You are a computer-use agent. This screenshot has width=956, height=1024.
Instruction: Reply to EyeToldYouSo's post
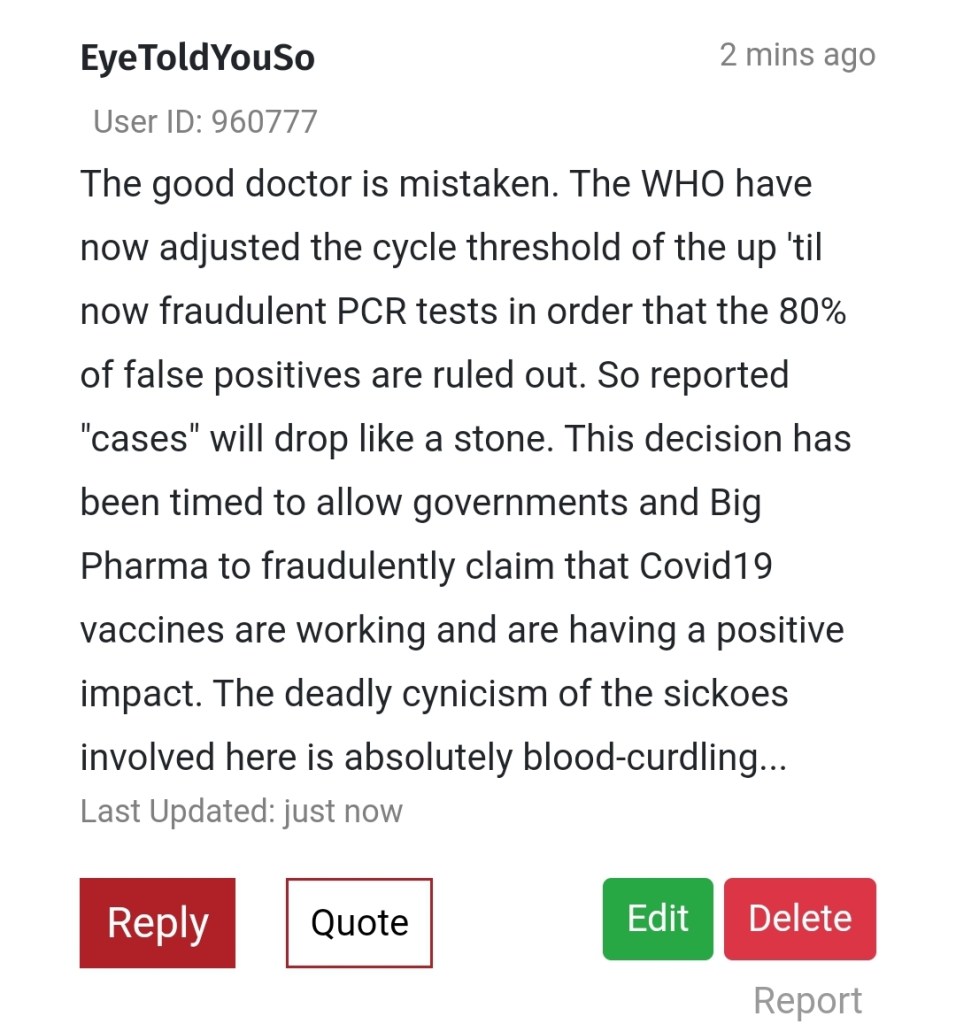pos(157,922)
